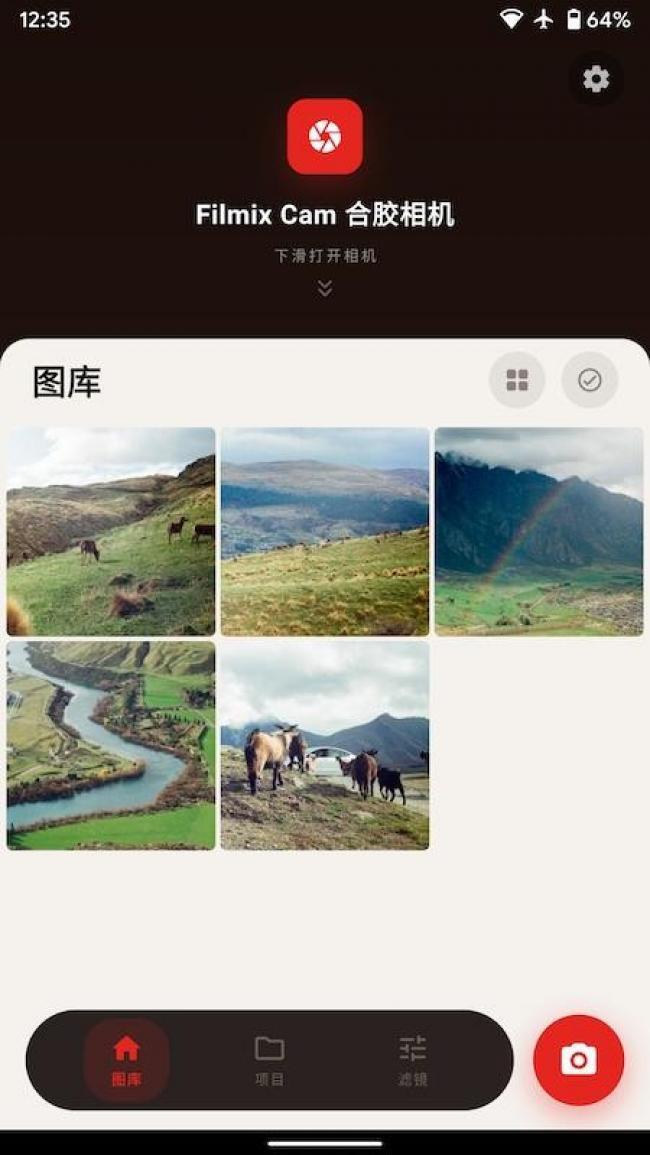Open the photo of horses on the ridge
The width and height of the screenshot is (650, 1155).
click(x=325, y=746)
